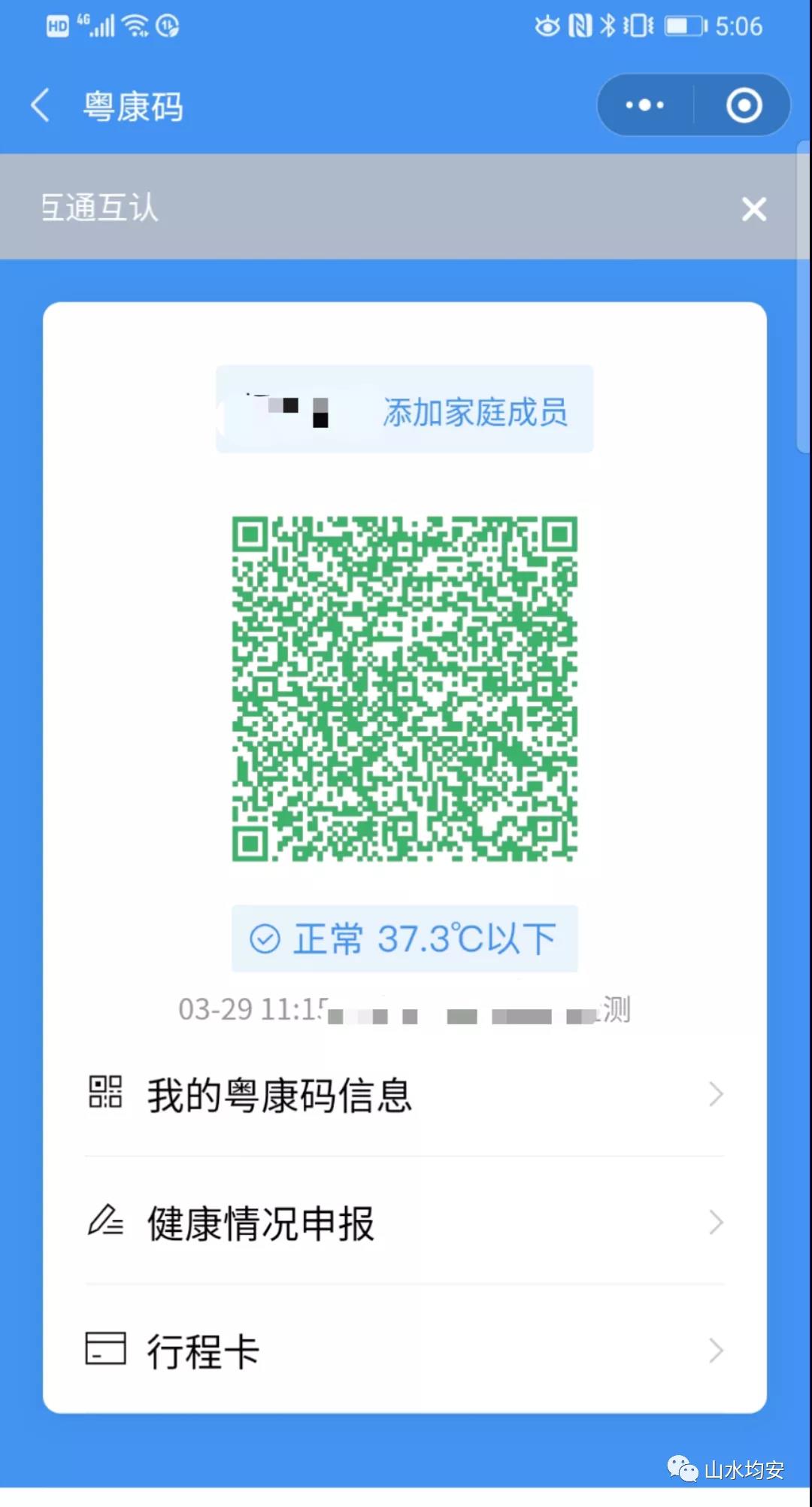Go back from the 粤康码 page
This screenshot has width=812, height=1507.
[41, 105]
